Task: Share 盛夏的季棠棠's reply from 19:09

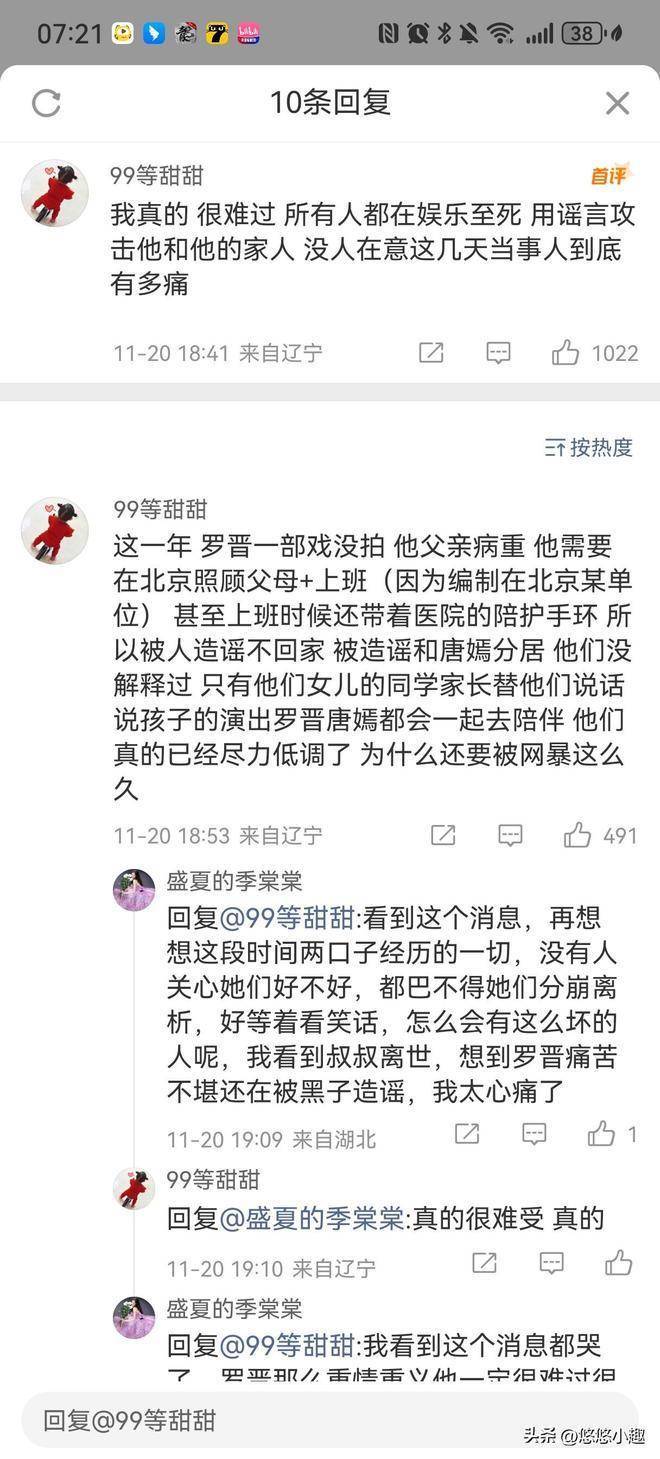Action: (x=467, y=1134)
